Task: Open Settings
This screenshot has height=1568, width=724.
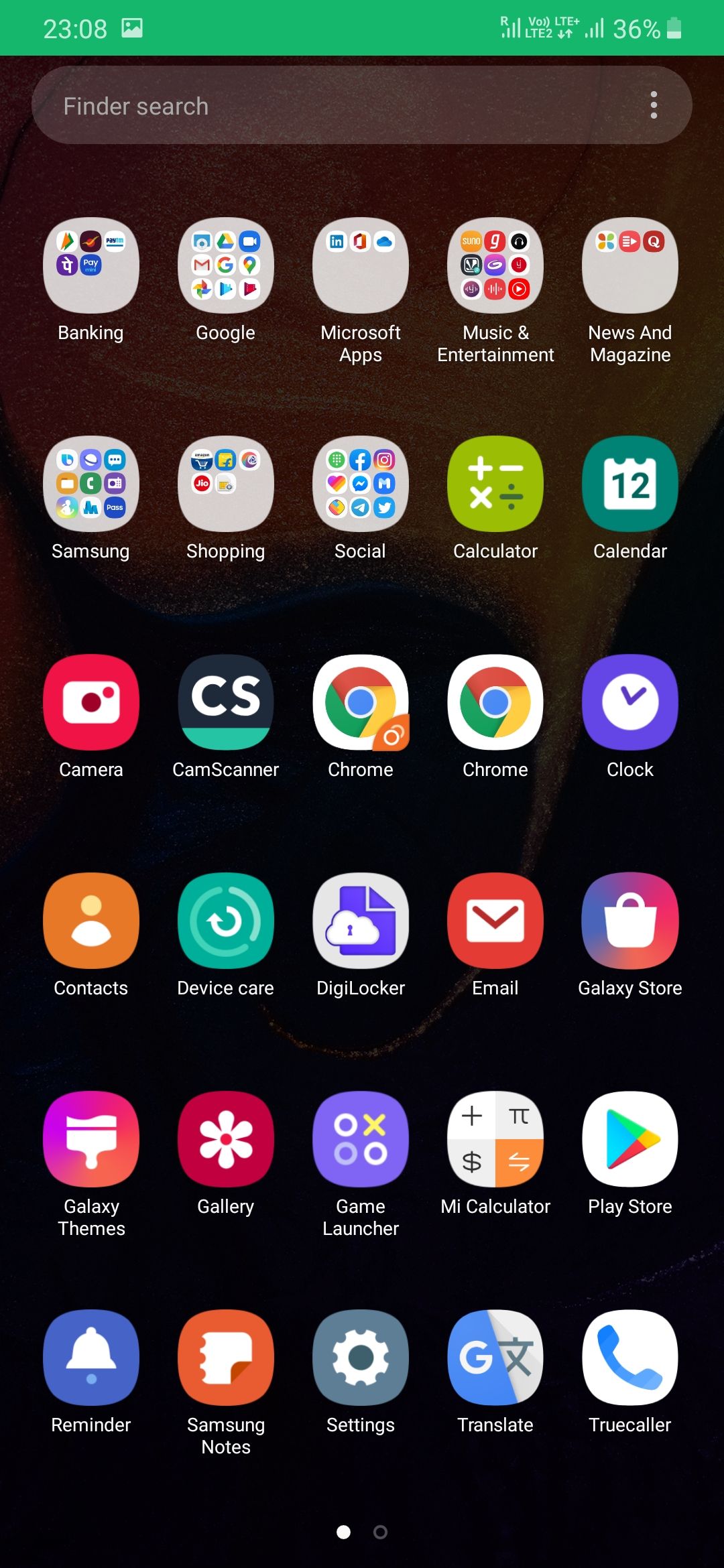Action: (361, 1358)
